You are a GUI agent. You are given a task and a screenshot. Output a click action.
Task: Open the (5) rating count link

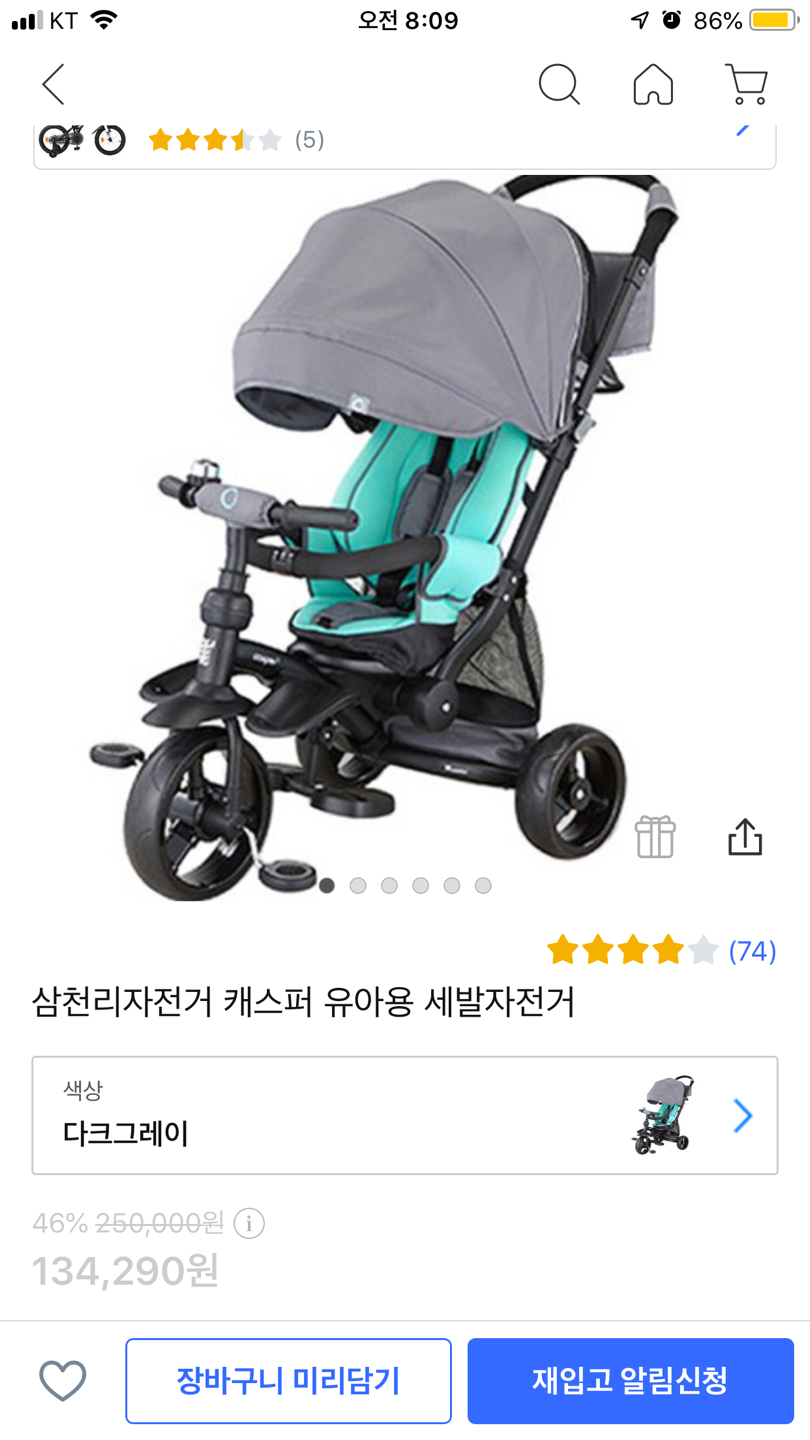point(309,140)
